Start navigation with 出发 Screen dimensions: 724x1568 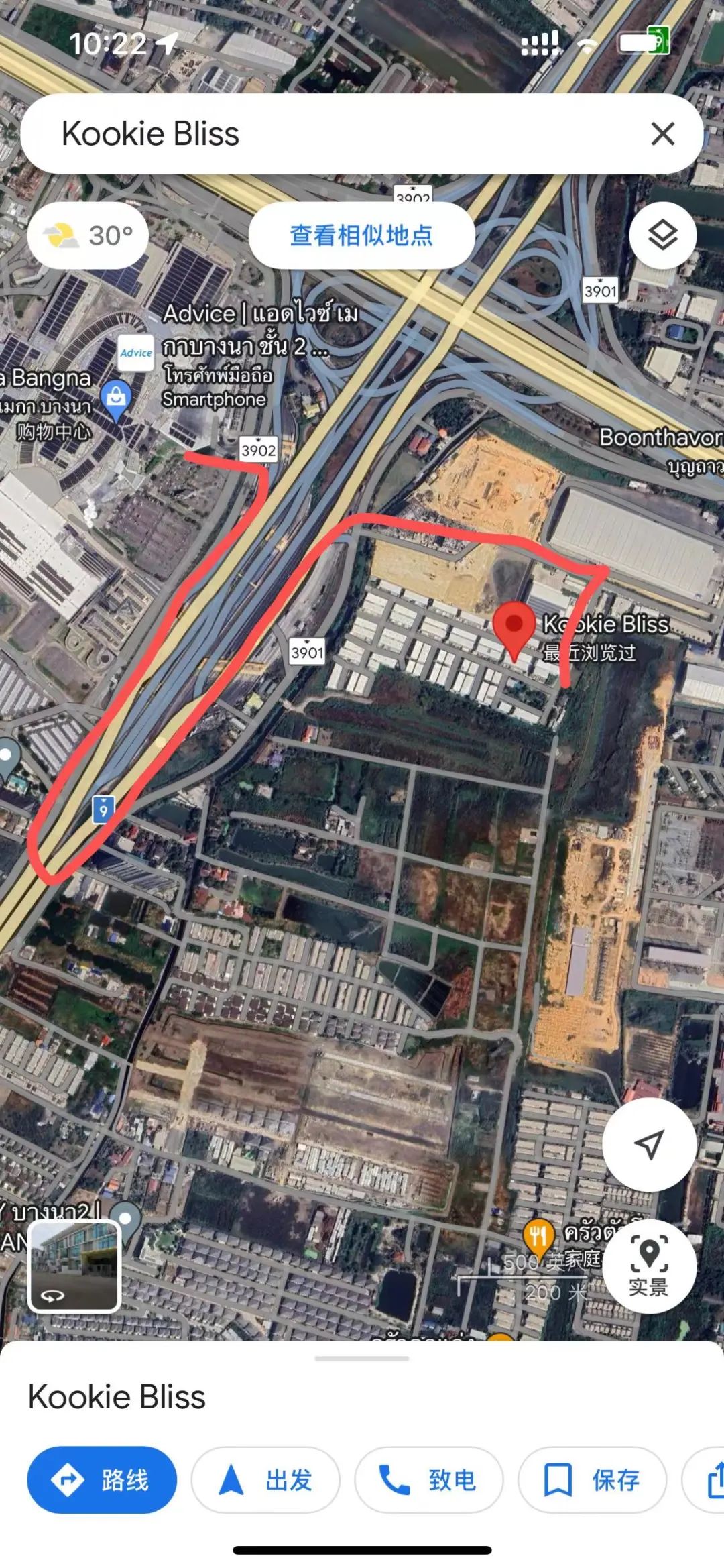pos(265,1479)
